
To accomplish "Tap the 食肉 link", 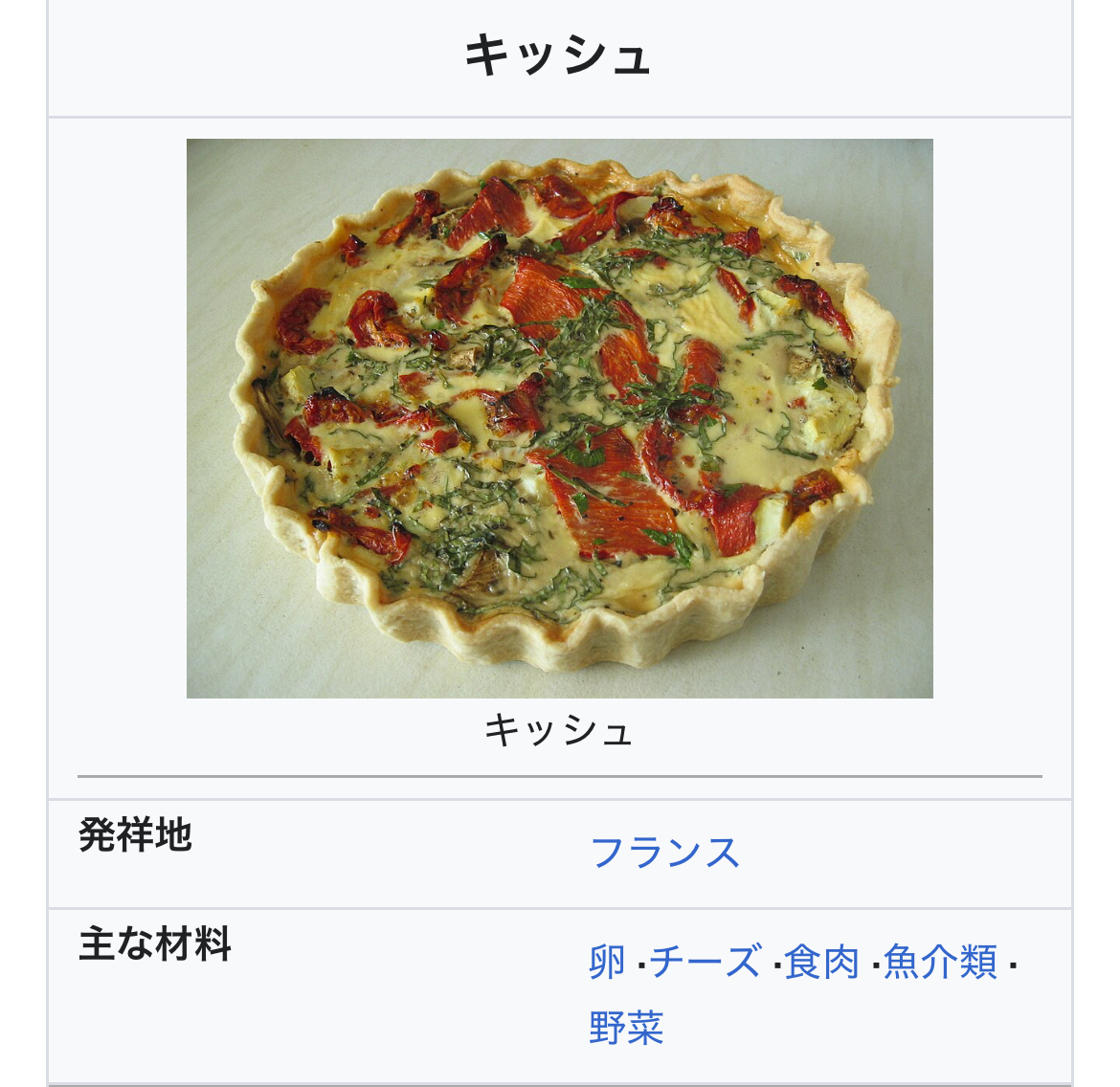I will (821, 962).
